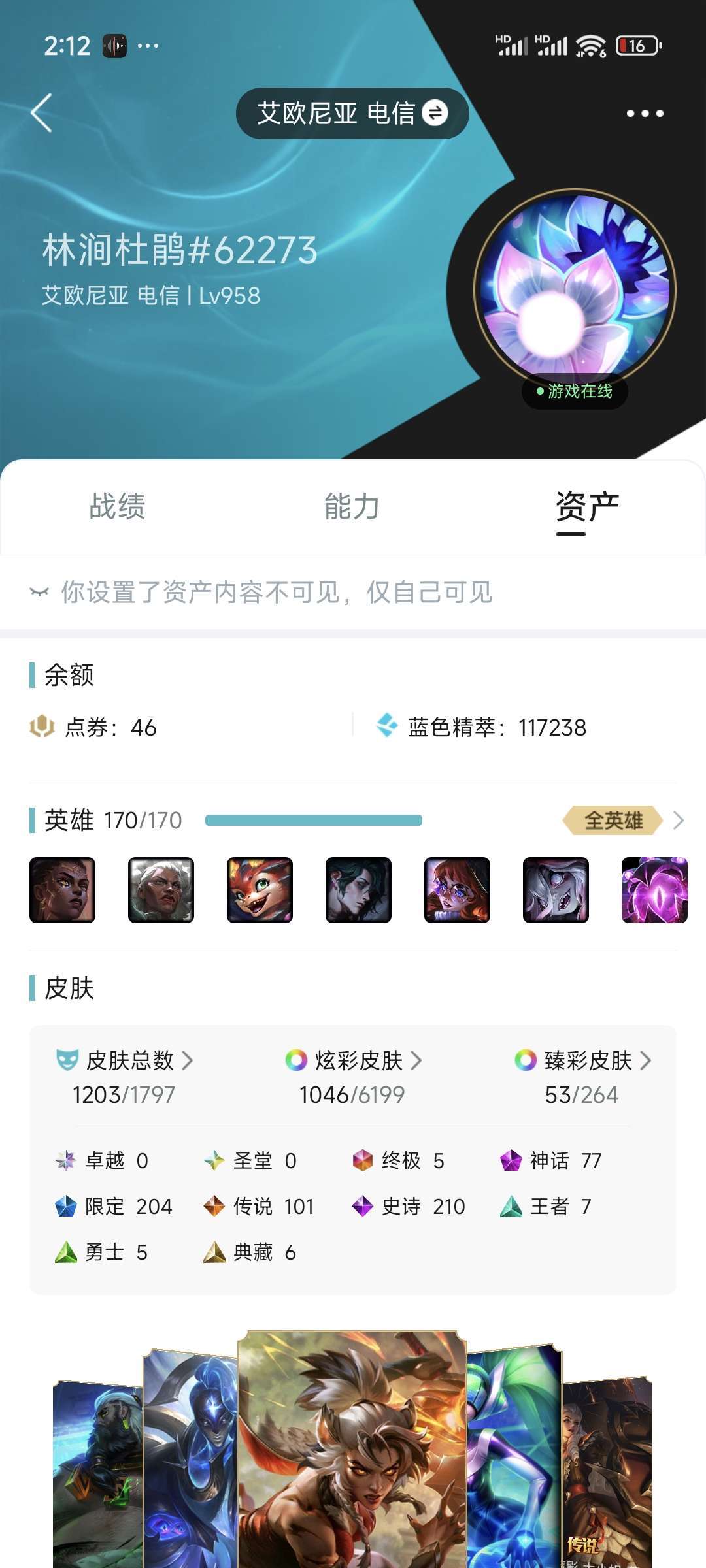The width and height of the screenshot is (706, 1568).
Task: View 臻彩皮肤 details
Action: (582, 1060)
